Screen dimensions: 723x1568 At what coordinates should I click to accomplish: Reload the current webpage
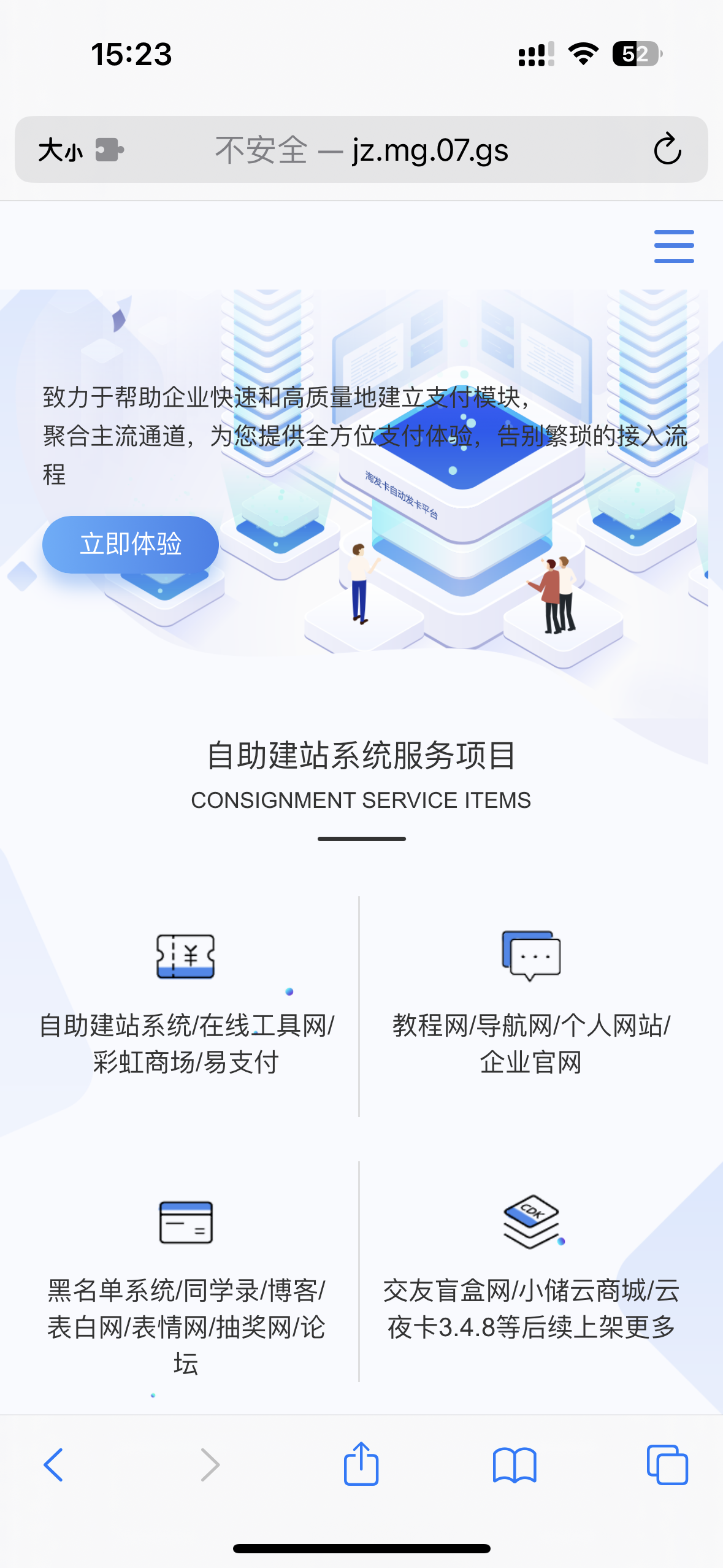pyautogui.click(x=667, y=149)
